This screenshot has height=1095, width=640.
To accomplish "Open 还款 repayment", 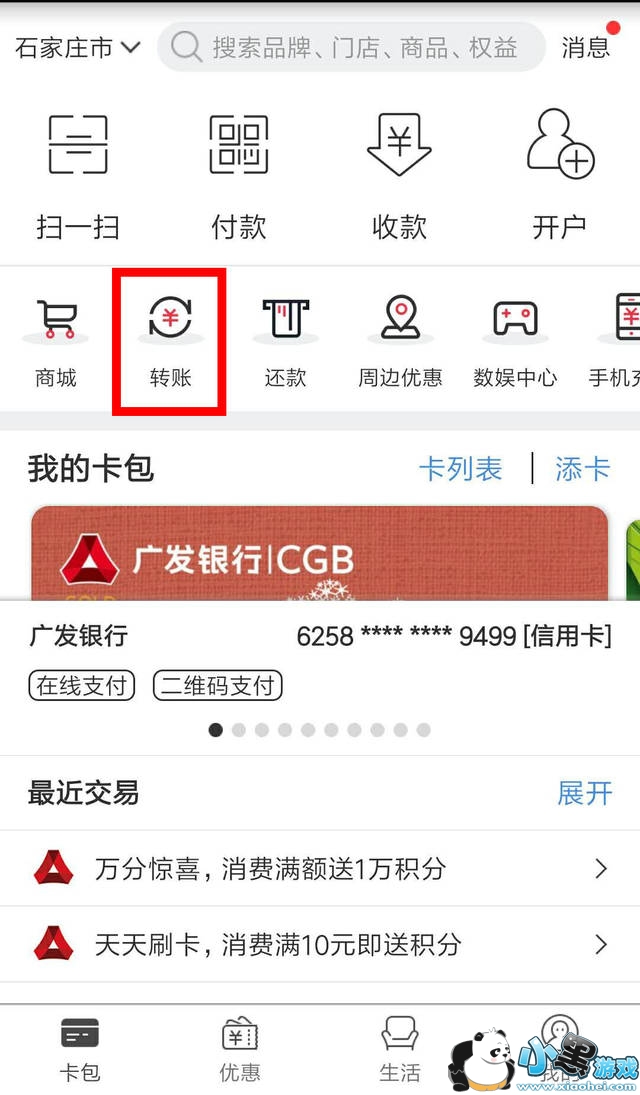I will [x=285, y=341].
